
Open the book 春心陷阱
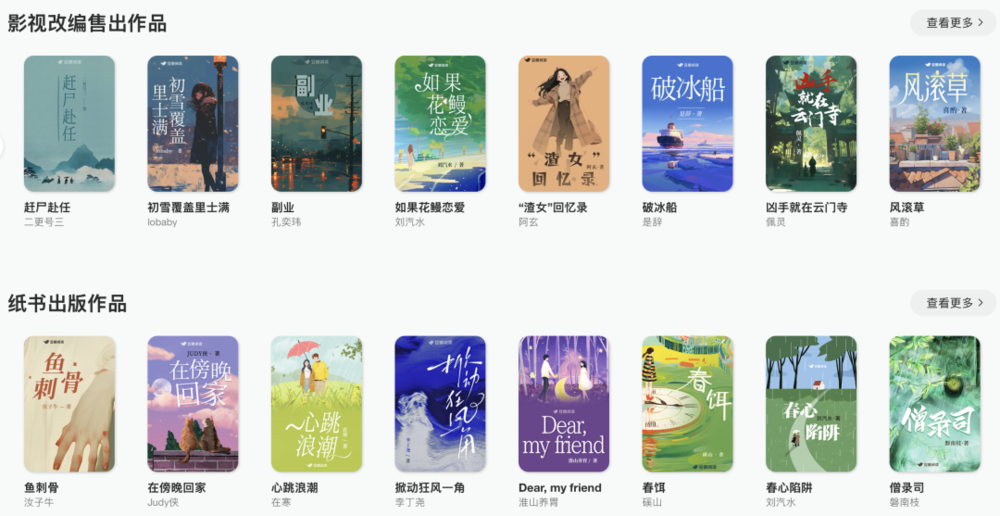click(811, 403)
